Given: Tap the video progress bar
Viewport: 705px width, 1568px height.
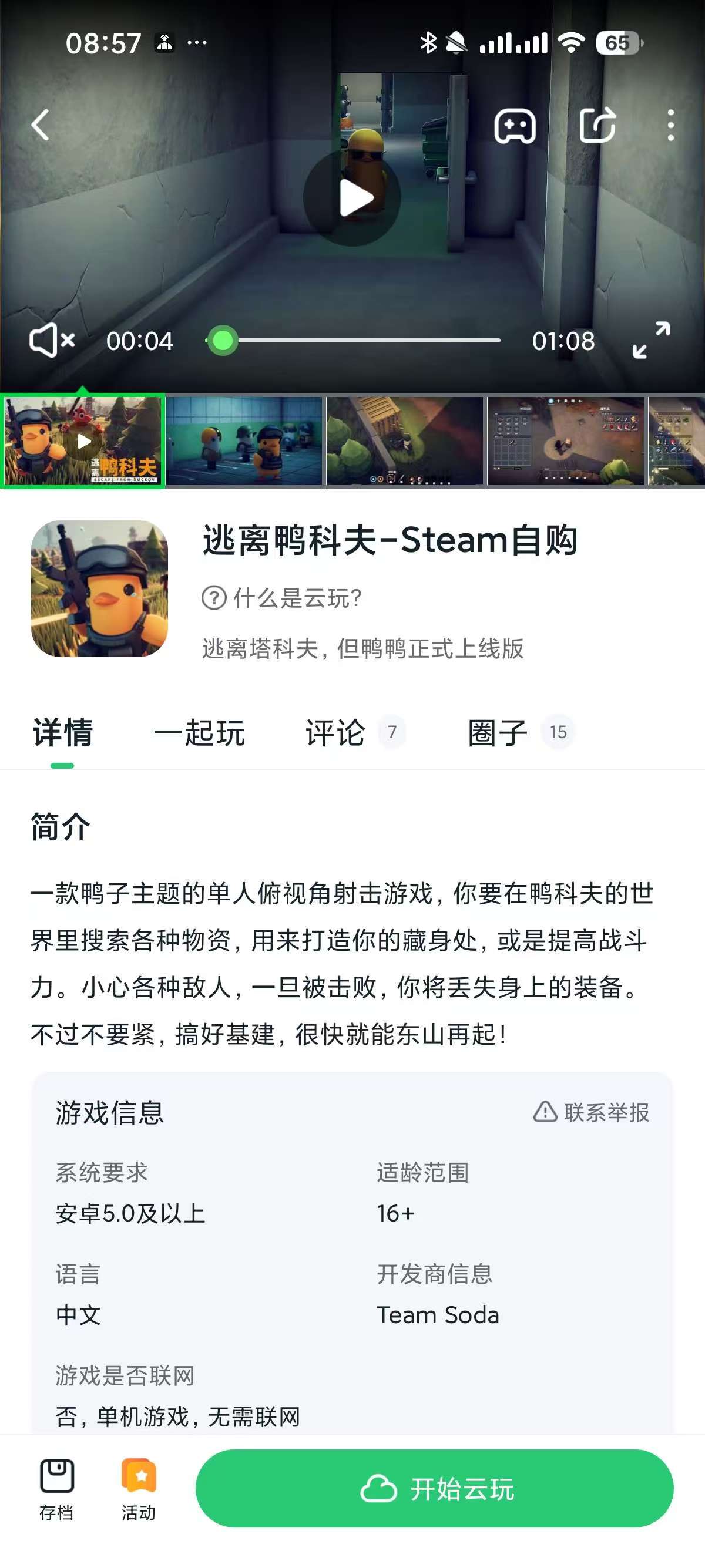Looking at the screenshot, I should click(365, 341).
